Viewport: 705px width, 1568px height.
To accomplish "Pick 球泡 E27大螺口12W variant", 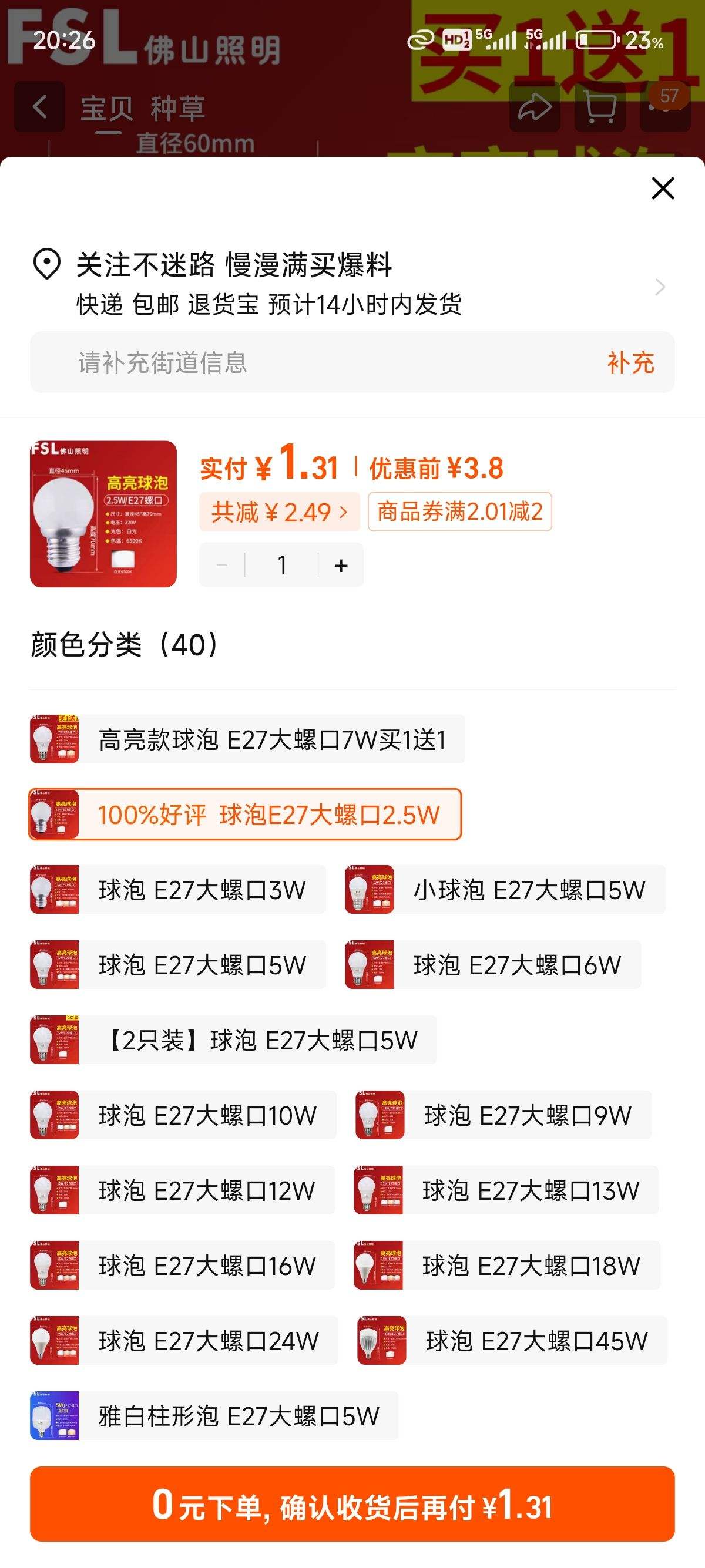I will (182, 1190).
